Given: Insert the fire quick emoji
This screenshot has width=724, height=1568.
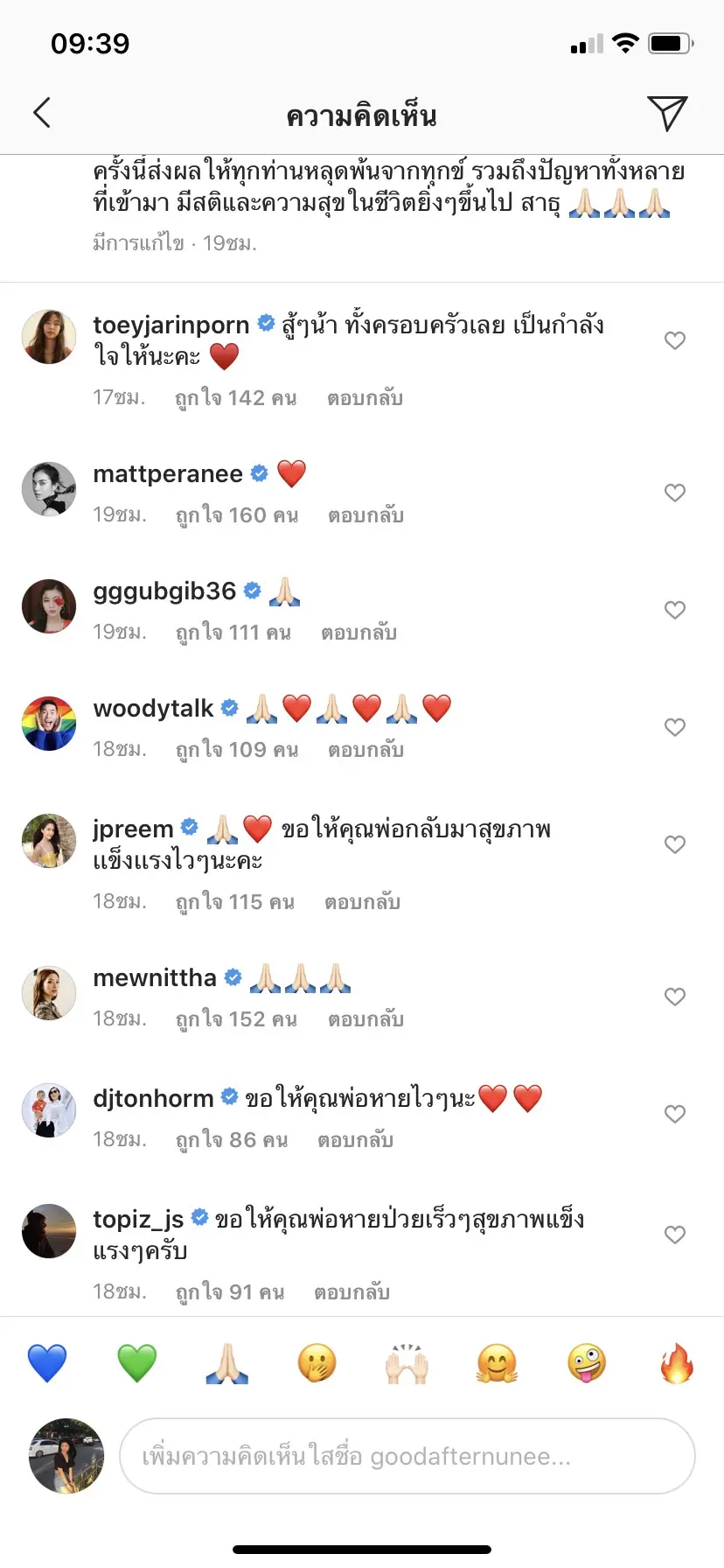Looking at the screenshot, I should (677, 1363).
